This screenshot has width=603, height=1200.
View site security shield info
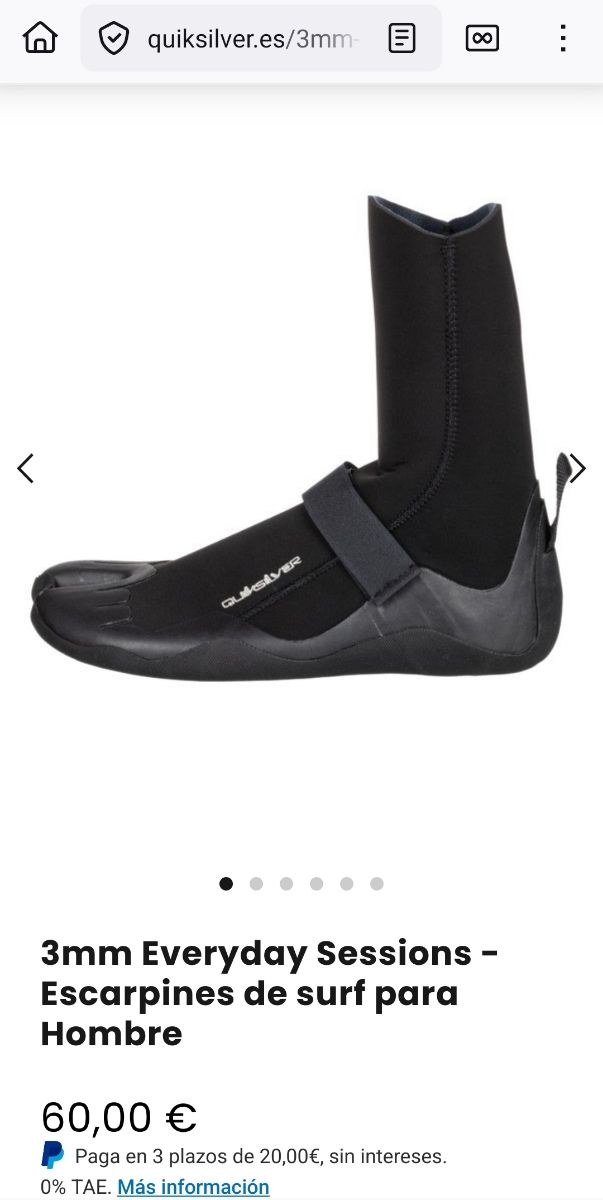click(114, 39)
